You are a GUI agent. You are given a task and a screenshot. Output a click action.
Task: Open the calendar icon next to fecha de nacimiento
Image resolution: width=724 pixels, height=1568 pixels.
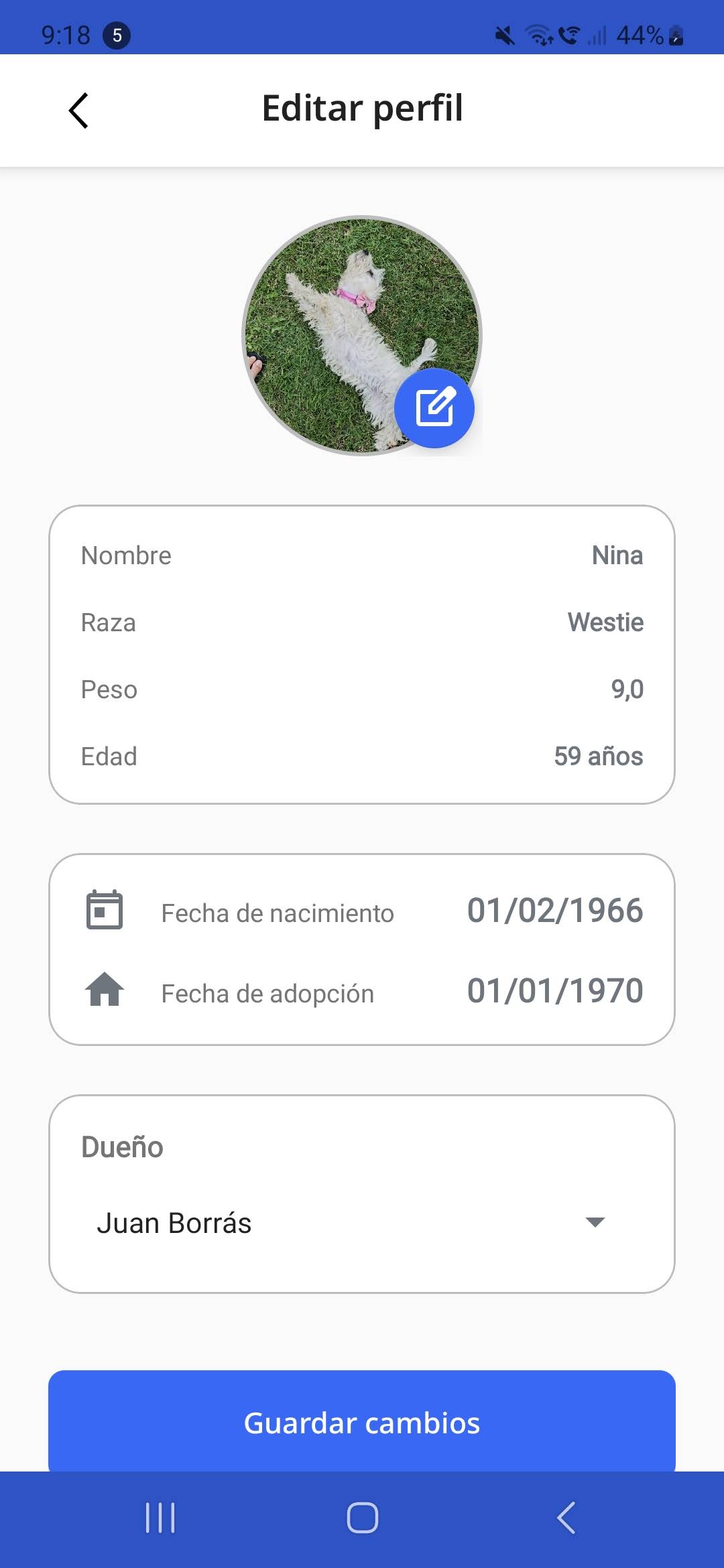105,911
